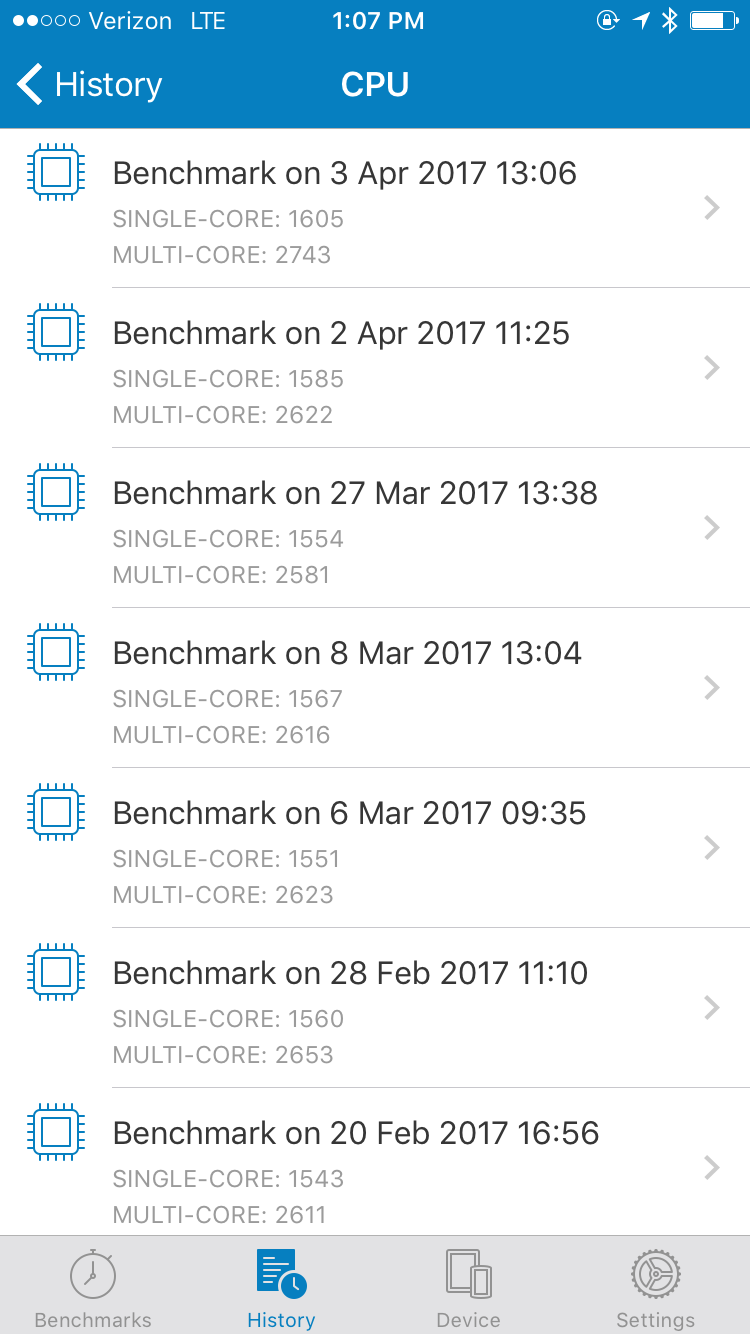This screenshot has width=750, height=1334.
Task: View the 27 Mar 2017 13:38 benchmark
Action: (x=375, y=528)
